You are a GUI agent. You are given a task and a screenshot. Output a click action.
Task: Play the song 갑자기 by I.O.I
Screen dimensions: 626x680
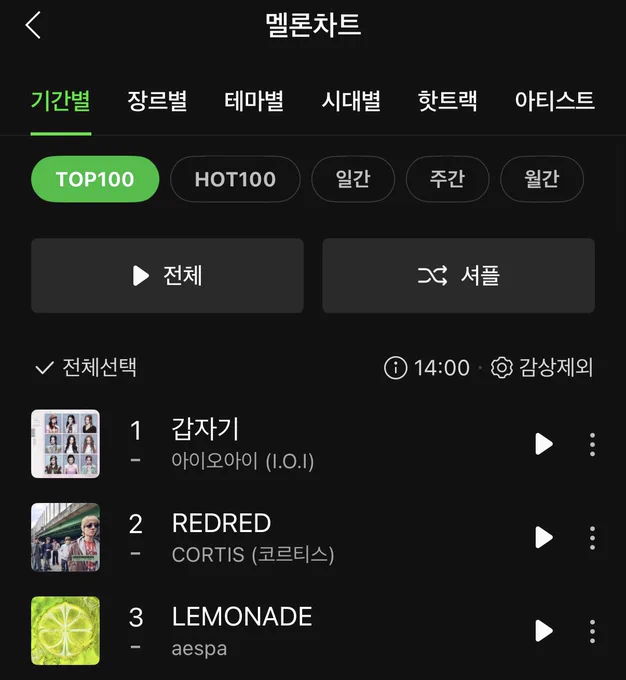[x=544, y=444]
